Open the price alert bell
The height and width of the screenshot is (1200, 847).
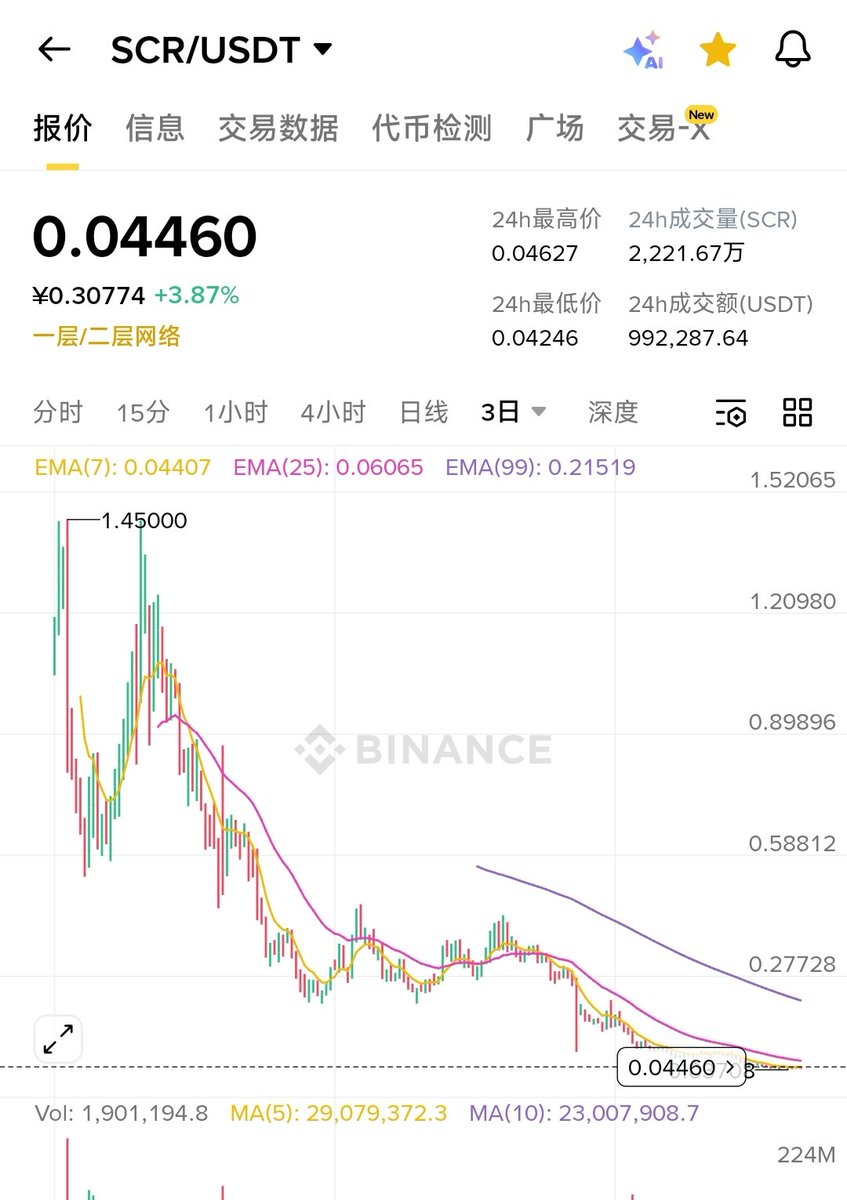(x=793, y=50)
